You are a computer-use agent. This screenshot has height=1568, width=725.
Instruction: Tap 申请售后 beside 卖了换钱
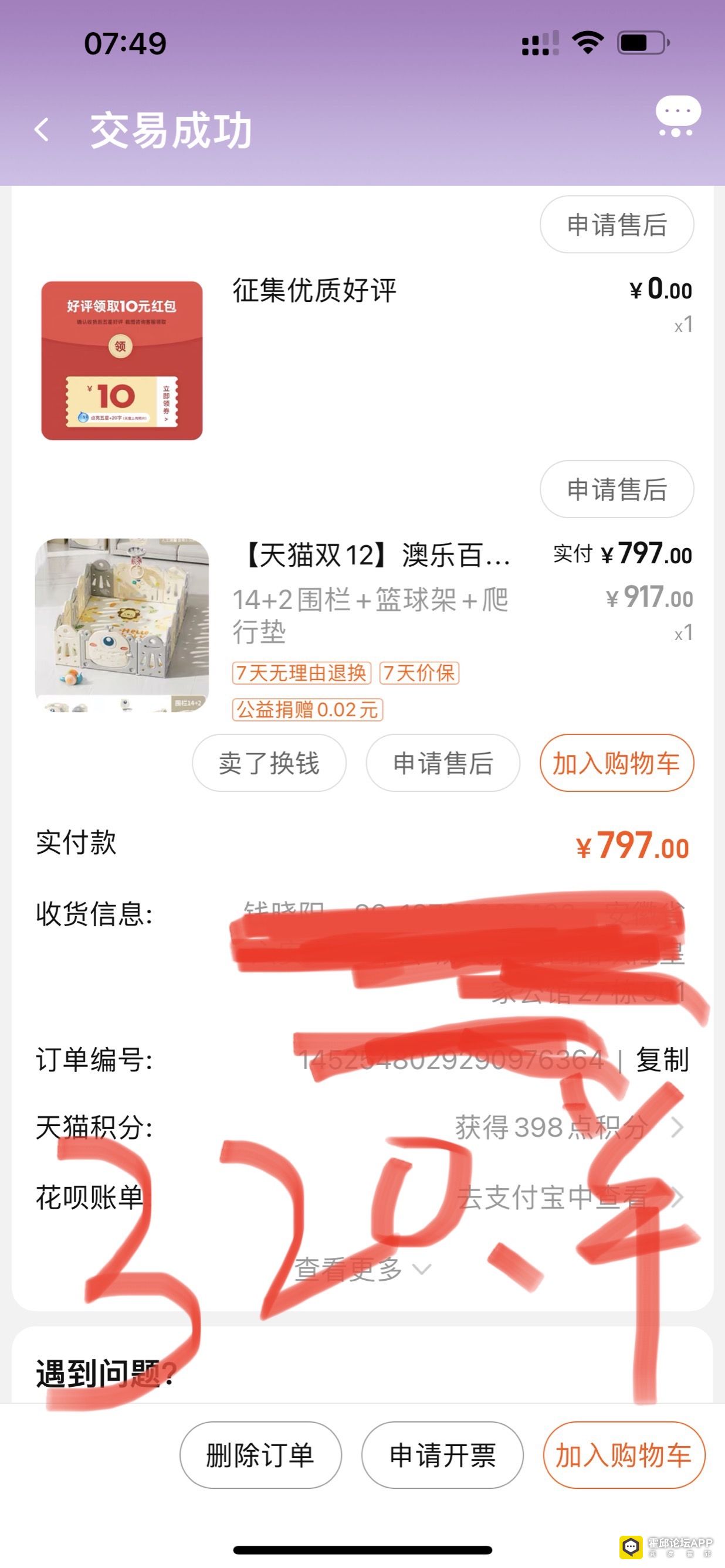[443, 763]
